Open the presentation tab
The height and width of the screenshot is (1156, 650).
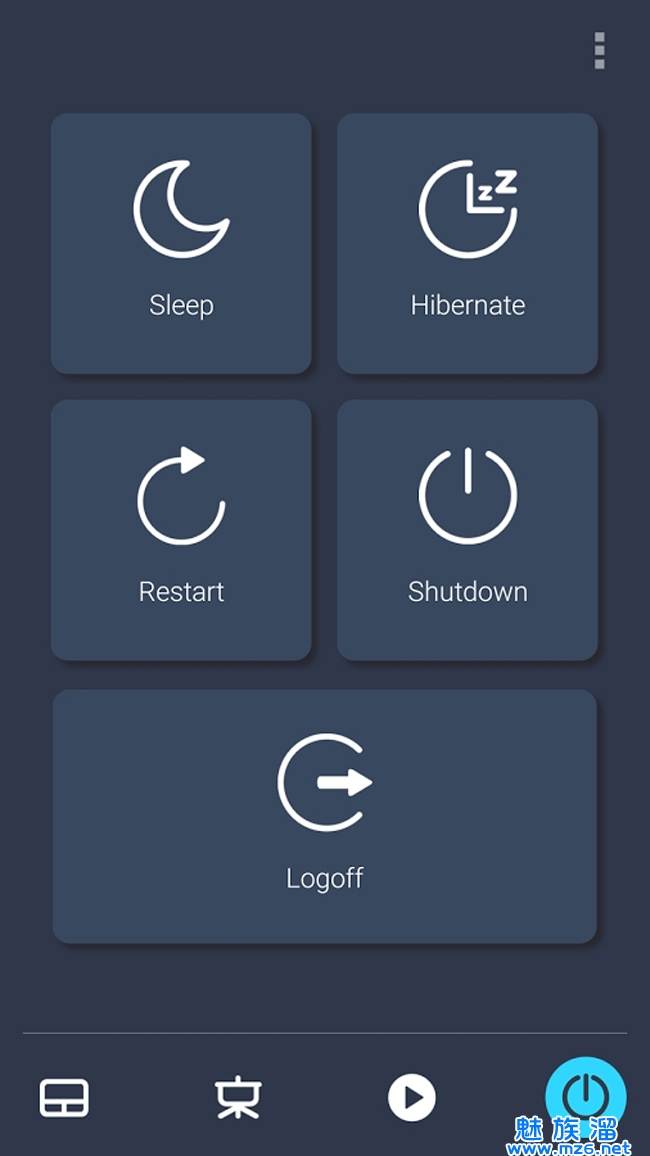point(238,1098)
